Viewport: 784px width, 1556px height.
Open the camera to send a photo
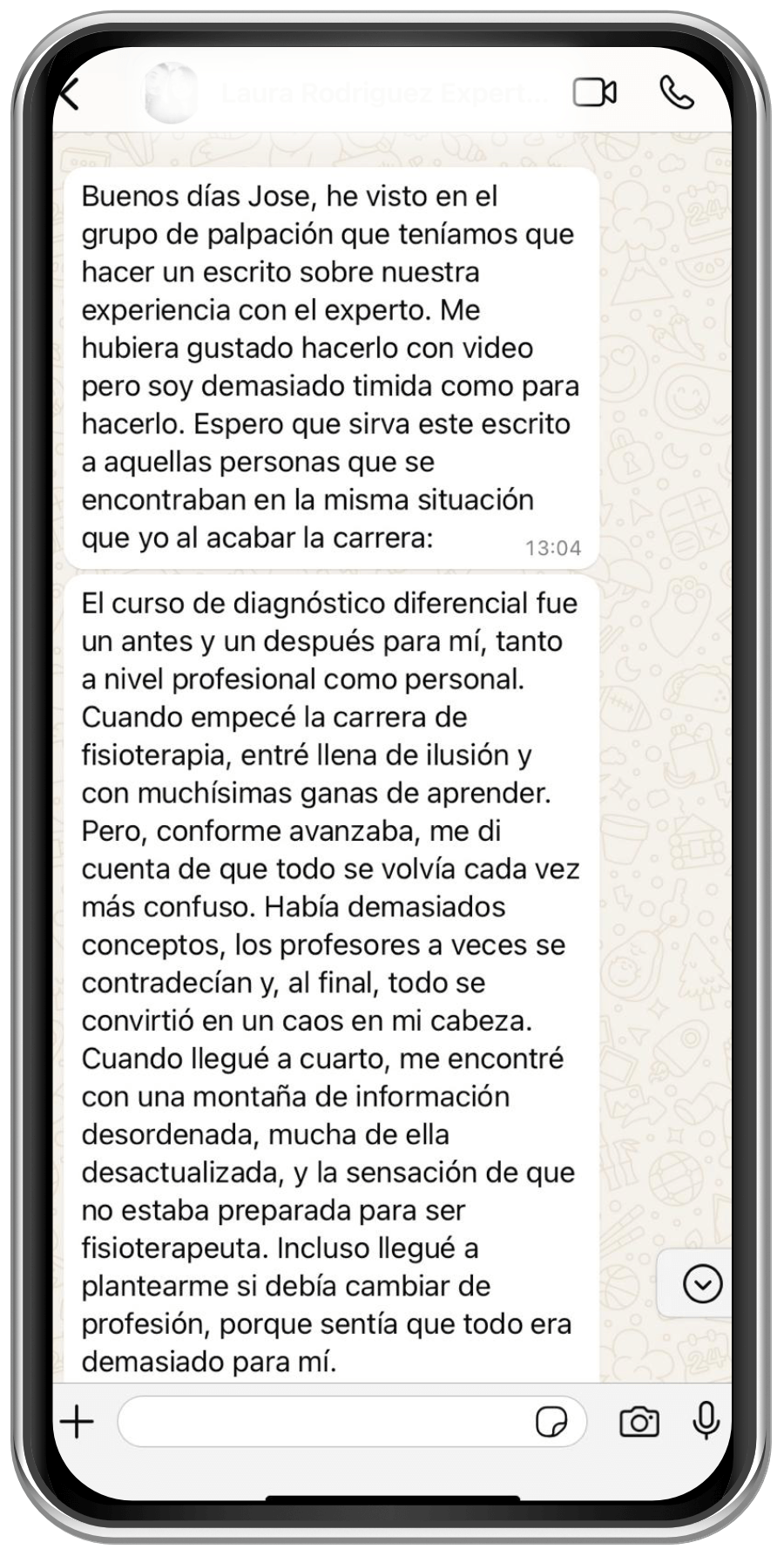(x=639, y=1422)
